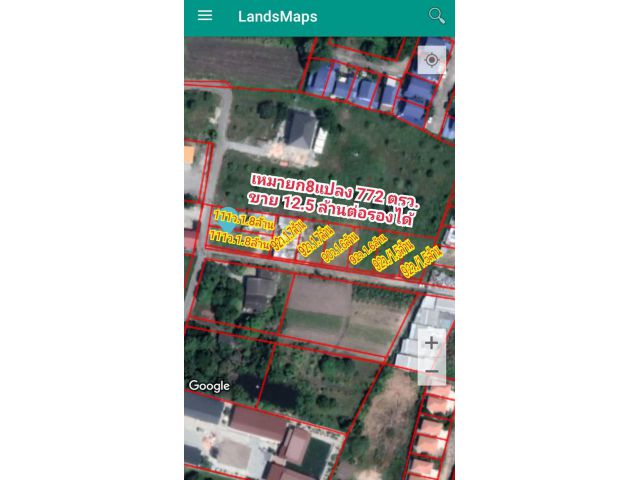Zoom out the map
Viewport: 640px width, 480px height.
click(x=431, y=370)
